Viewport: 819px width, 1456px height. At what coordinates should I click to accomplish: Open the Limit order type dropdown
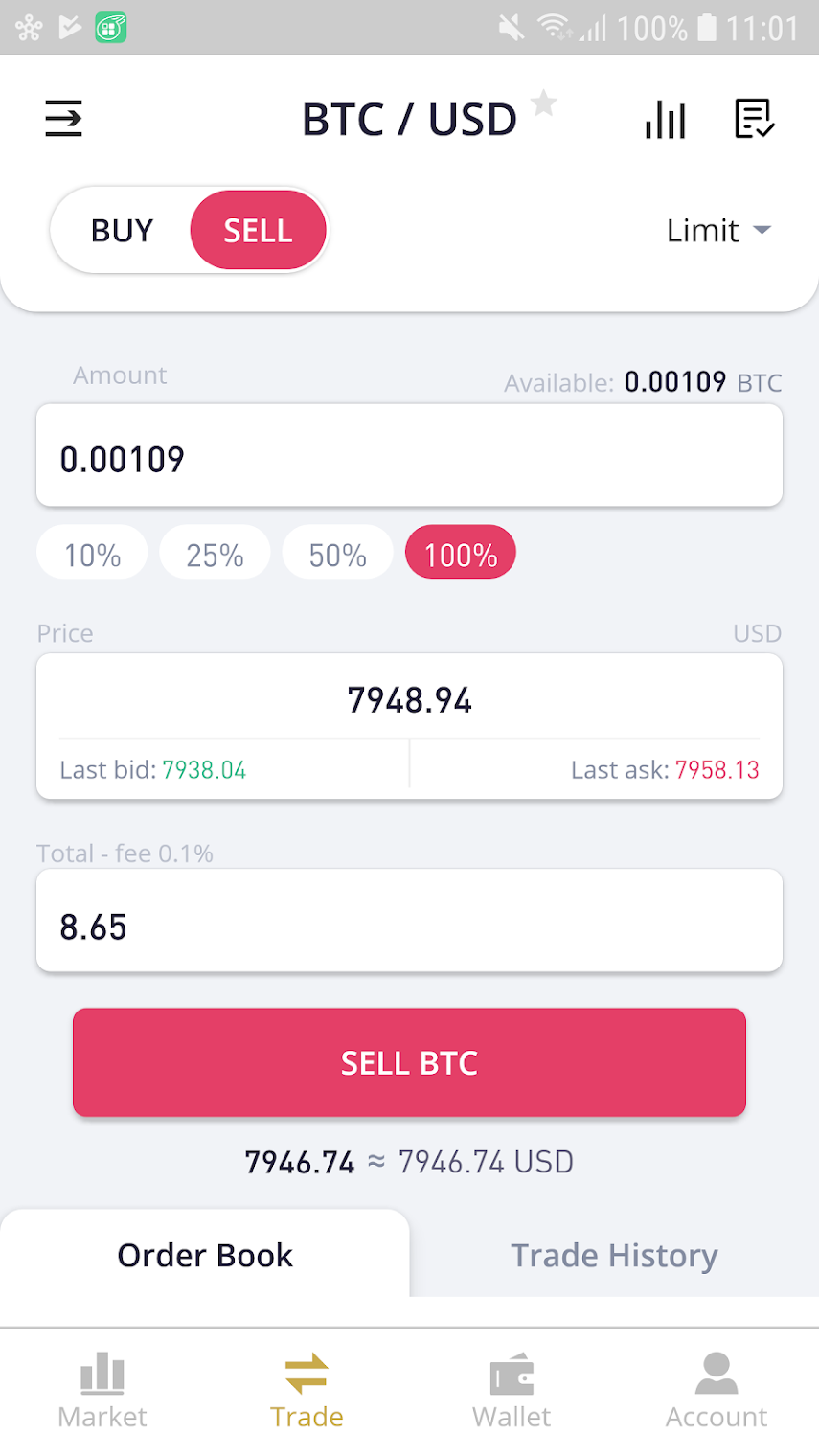(x=704, y=230)
